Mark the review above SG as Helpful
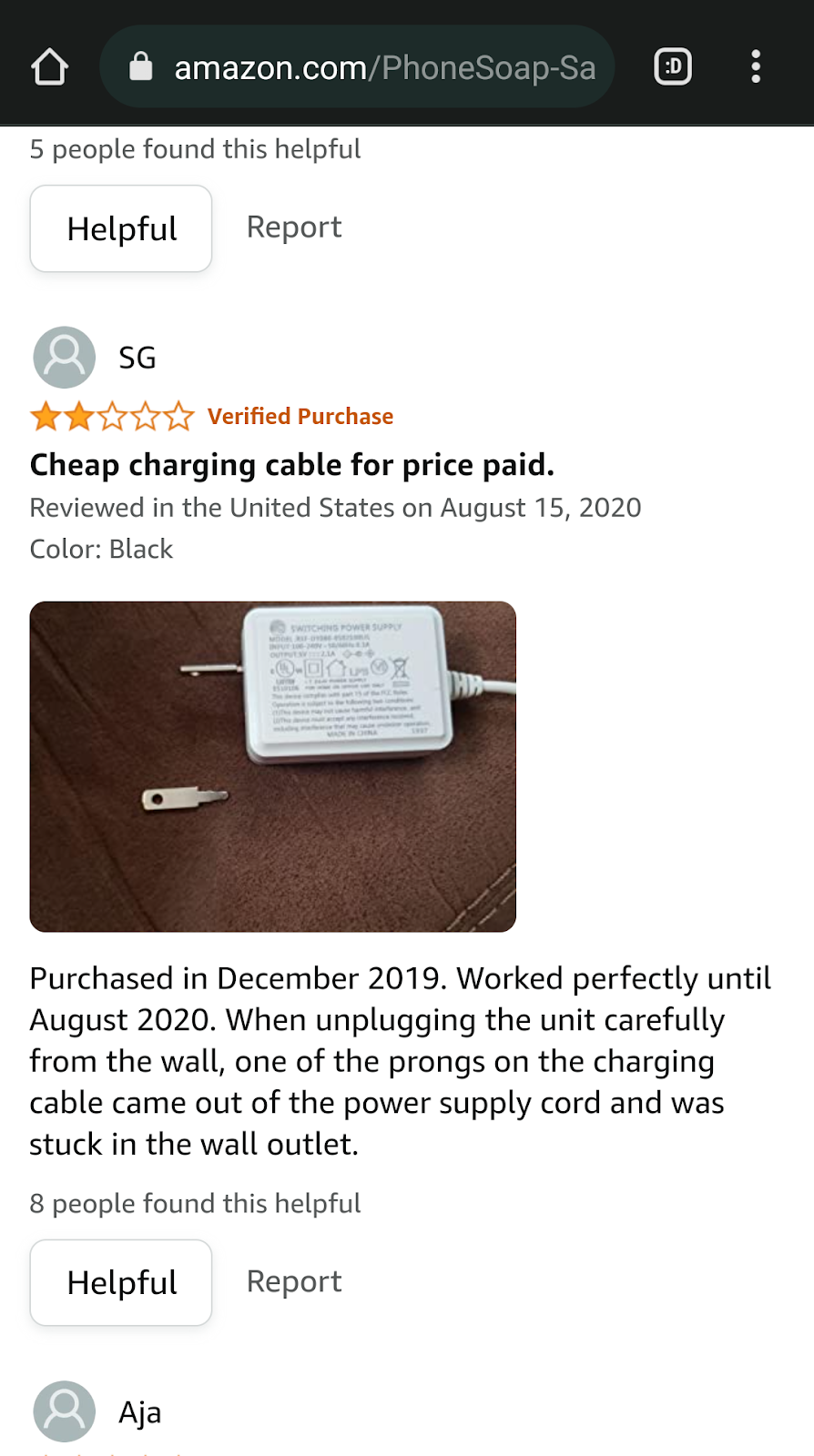 (x=121, y=228)
